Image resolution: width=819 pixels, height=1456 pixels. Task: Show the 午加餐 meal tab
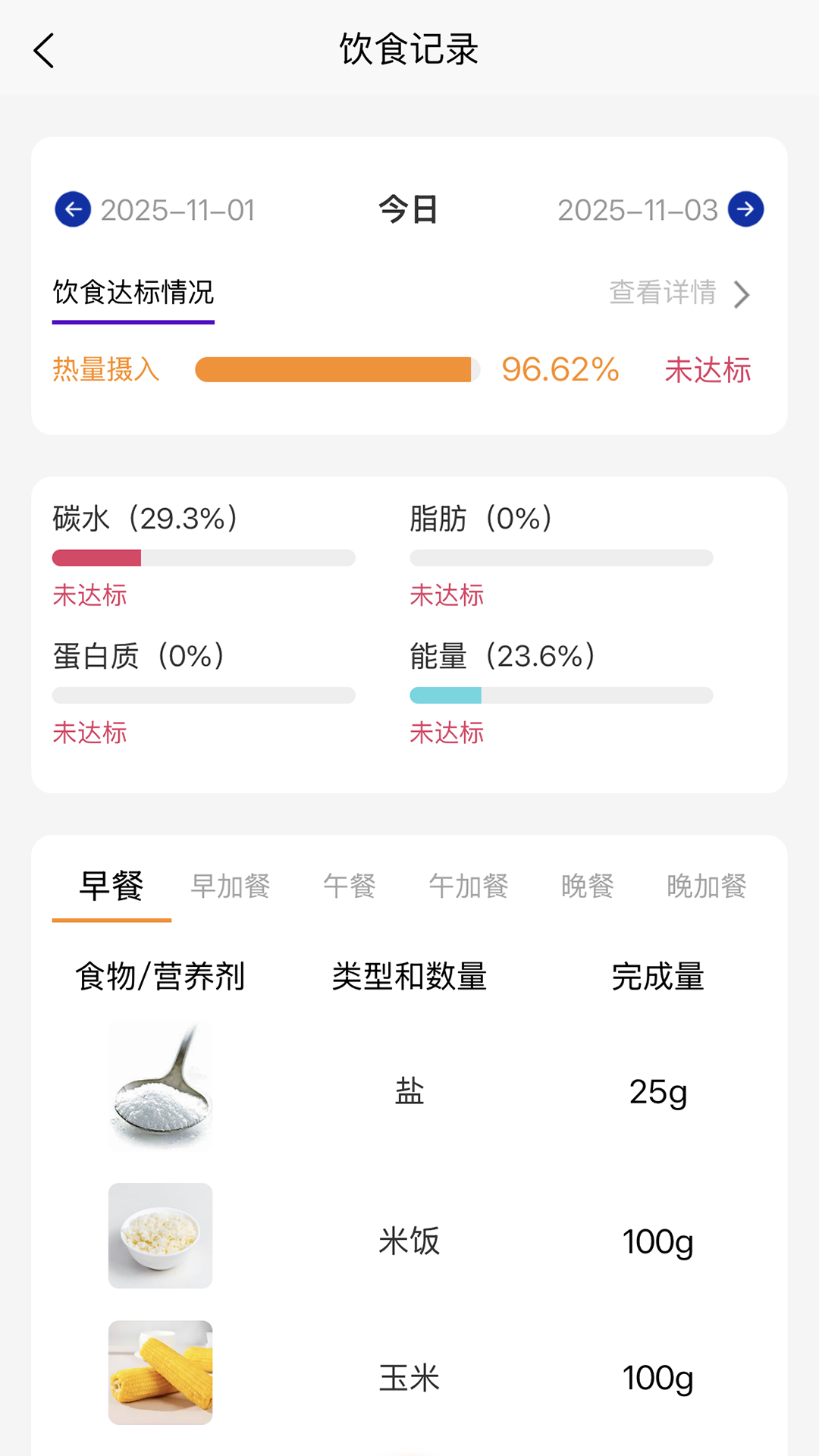[x=469, y=886]
